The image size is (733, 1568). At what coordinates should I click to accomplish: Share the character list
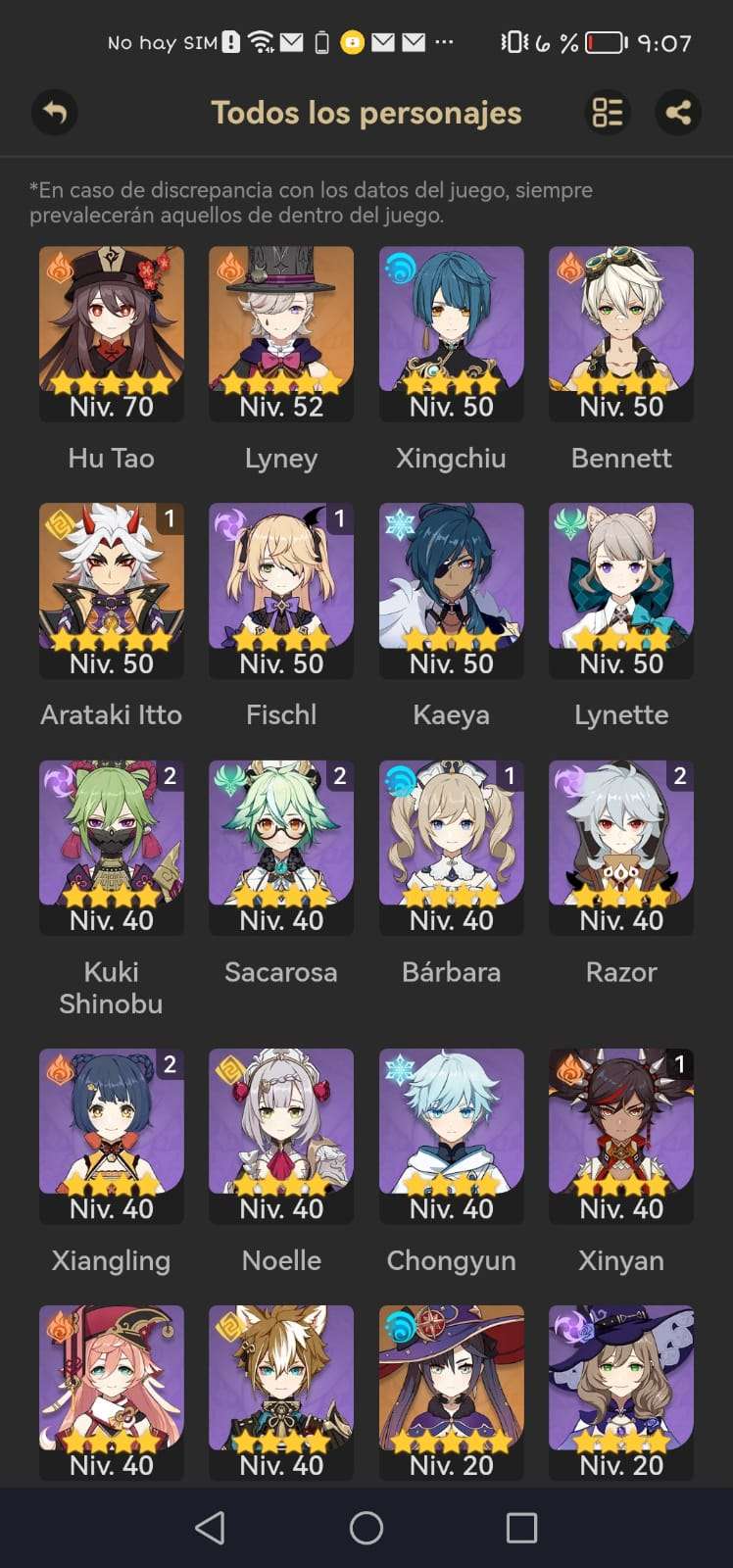678,113
